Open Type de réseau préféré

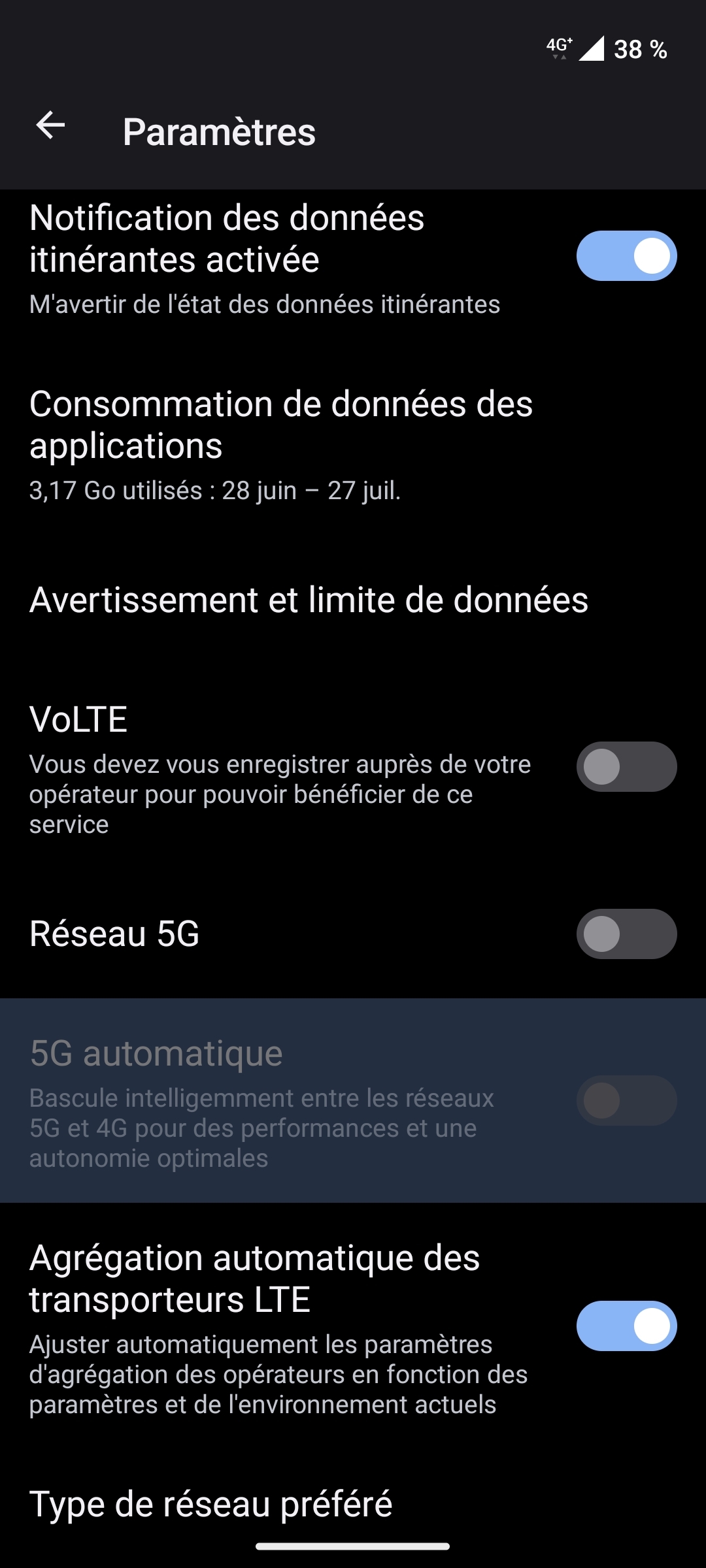(211, 1504)
